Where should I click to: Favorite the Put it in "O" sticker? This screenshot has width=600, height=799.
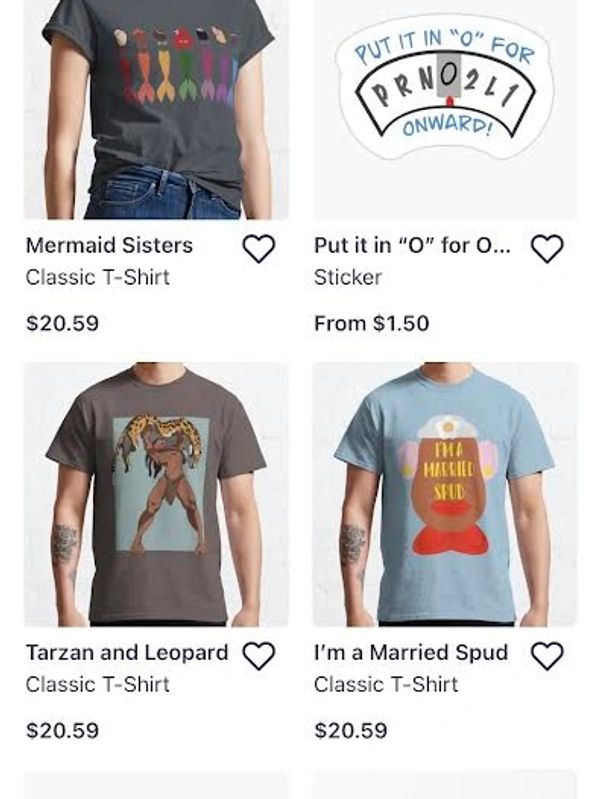click(547, 248)
